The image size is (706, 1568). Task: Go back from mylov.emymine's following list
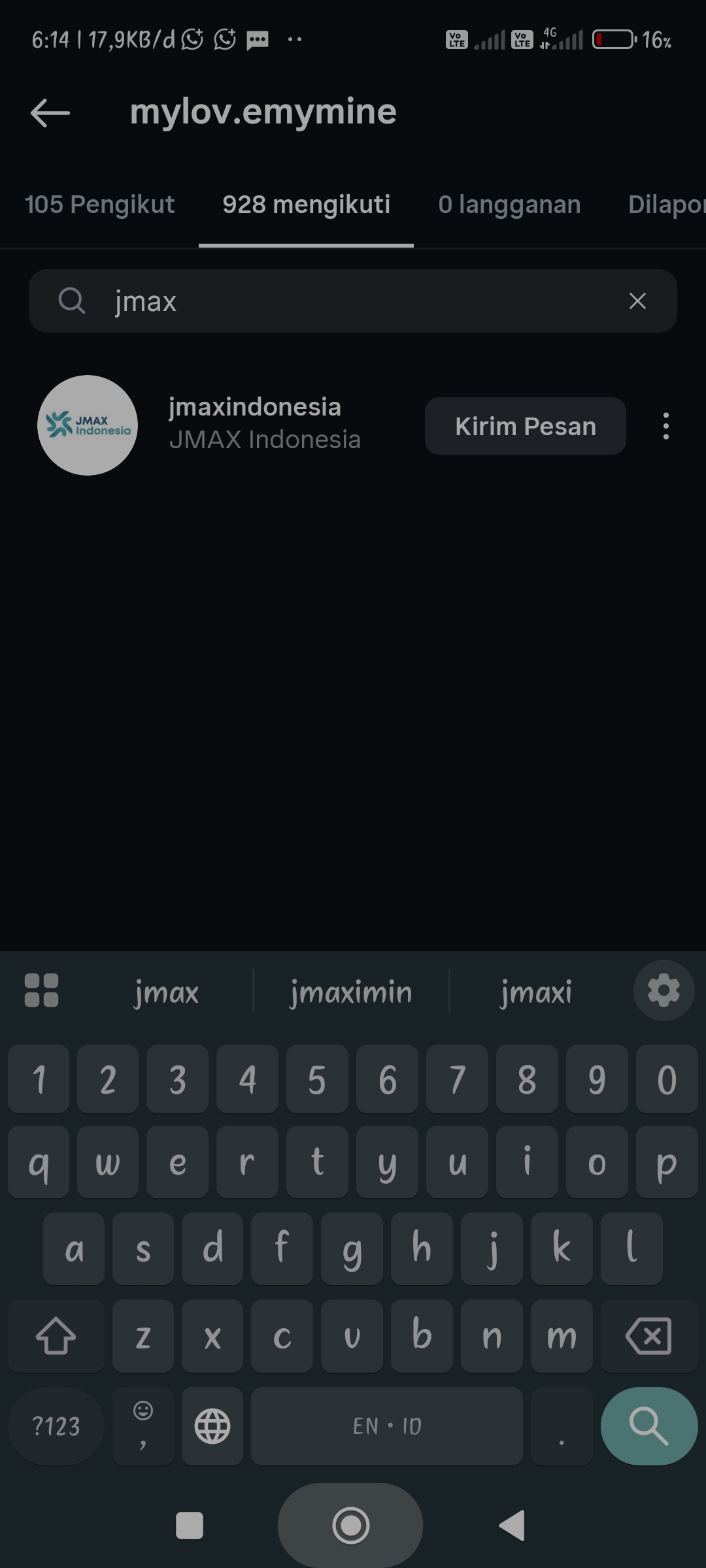click(x=50, y=112)
